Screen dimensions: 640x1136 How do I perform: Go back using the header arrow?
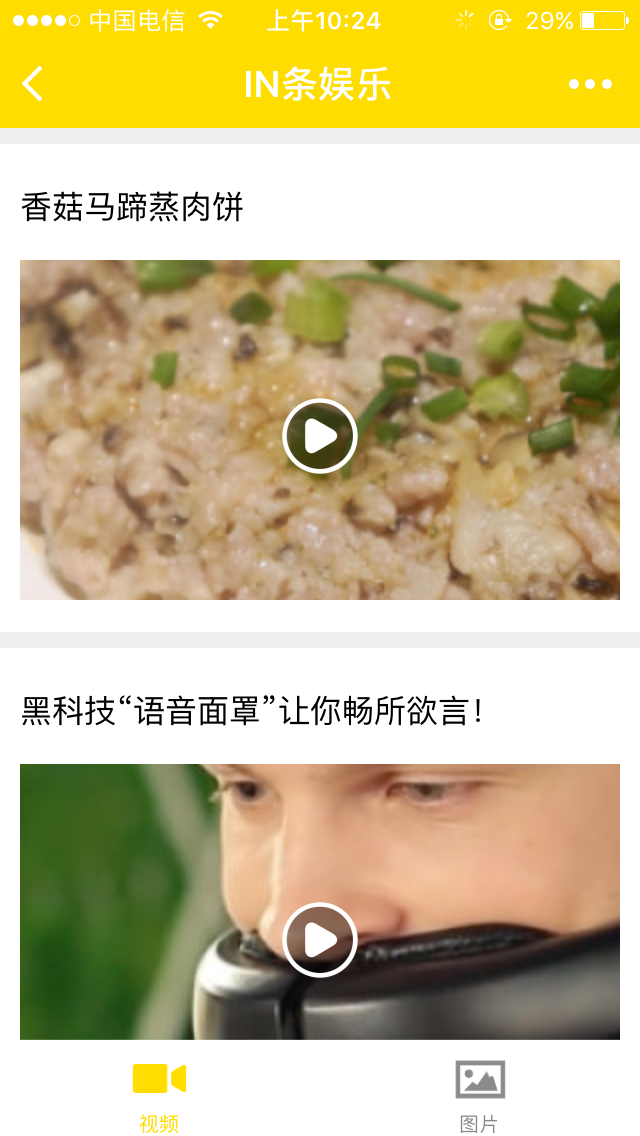[x=33, y=84]
